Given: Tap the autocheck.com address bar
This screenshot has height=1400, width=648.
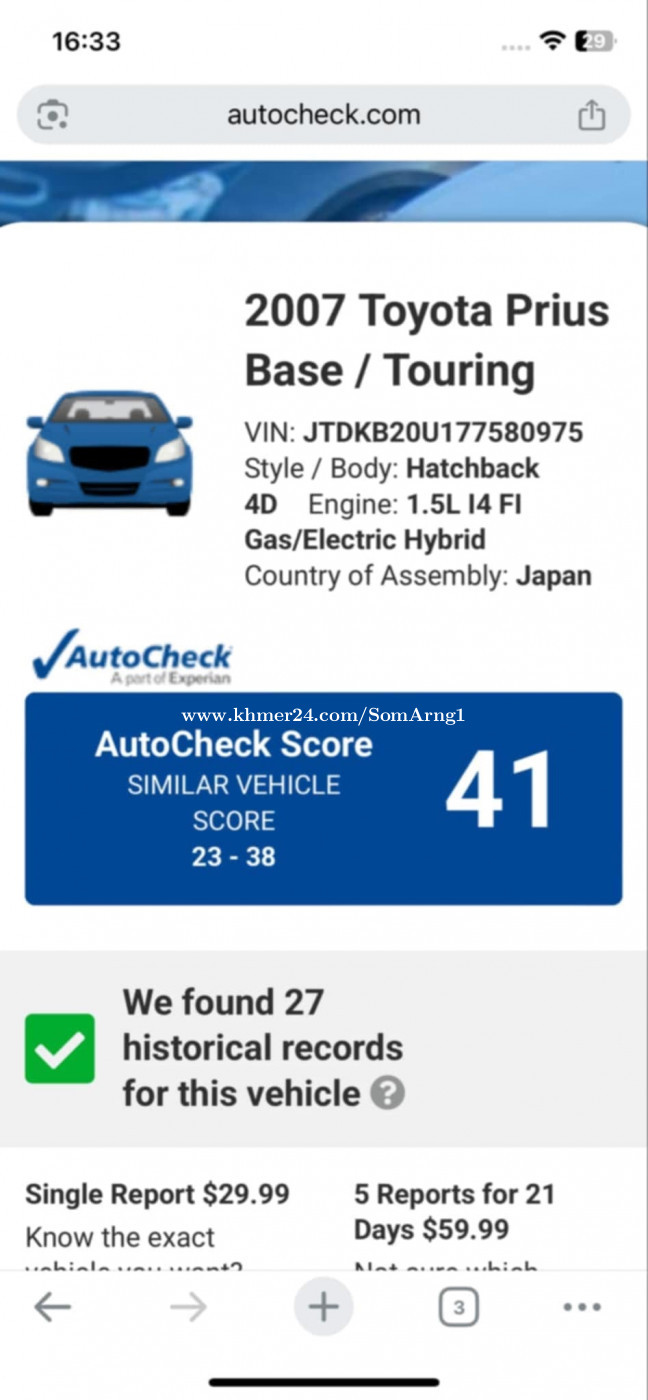Looking at the screenshot, I should pyautogui.click(x=323, y=115).
